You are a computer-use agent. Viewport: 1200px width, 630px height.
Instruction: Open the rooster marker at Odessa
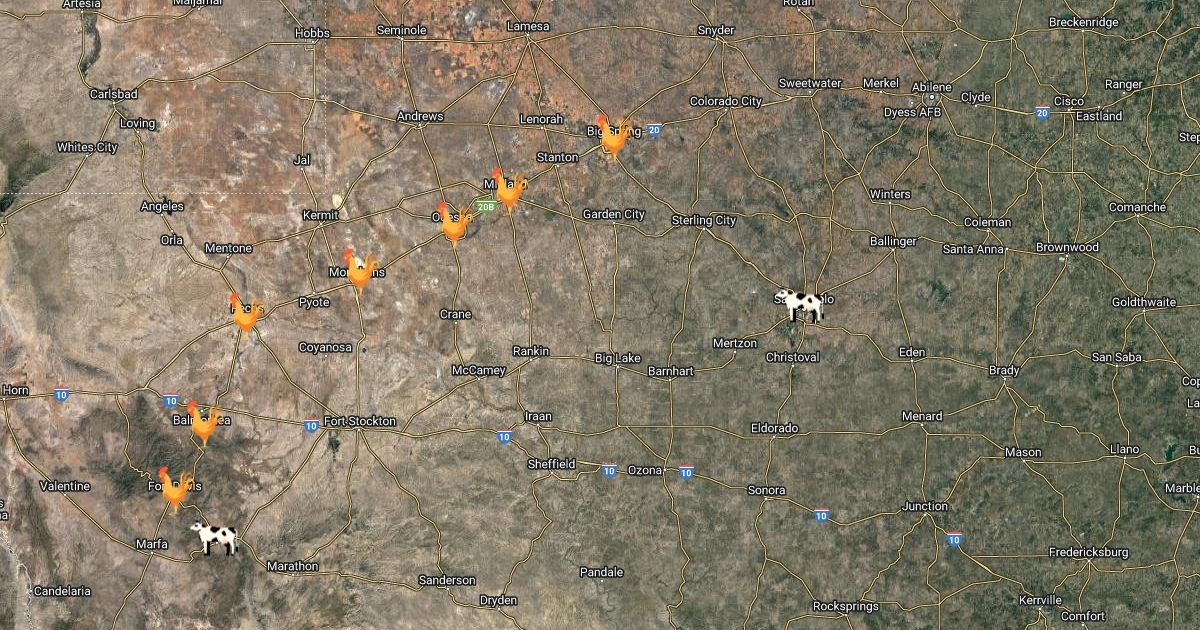coord(453,224)
